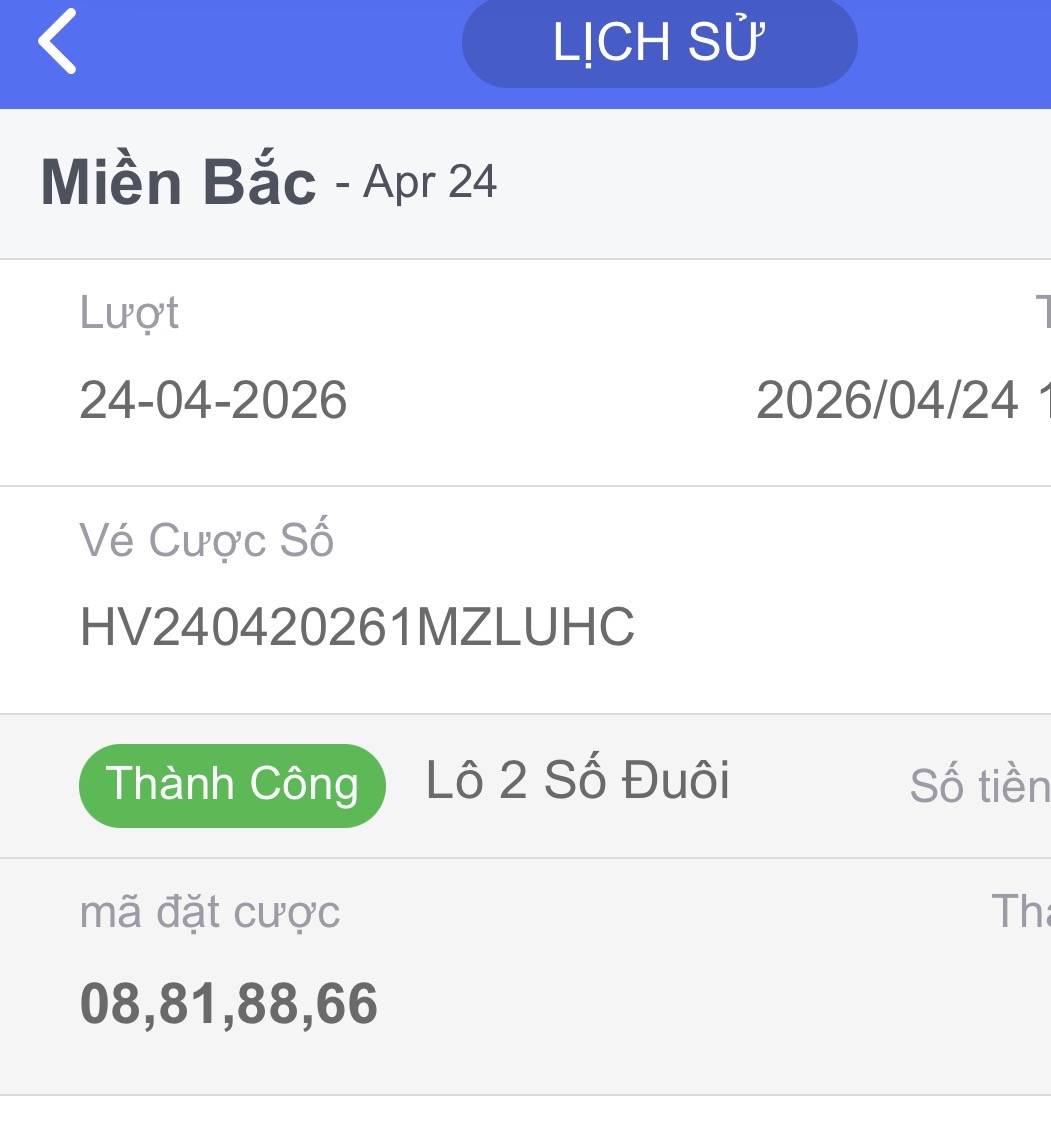Viewport: 1051px width, 1132px height.
Task: Go back using the arrow icon
Action: (x=57, y=41)
